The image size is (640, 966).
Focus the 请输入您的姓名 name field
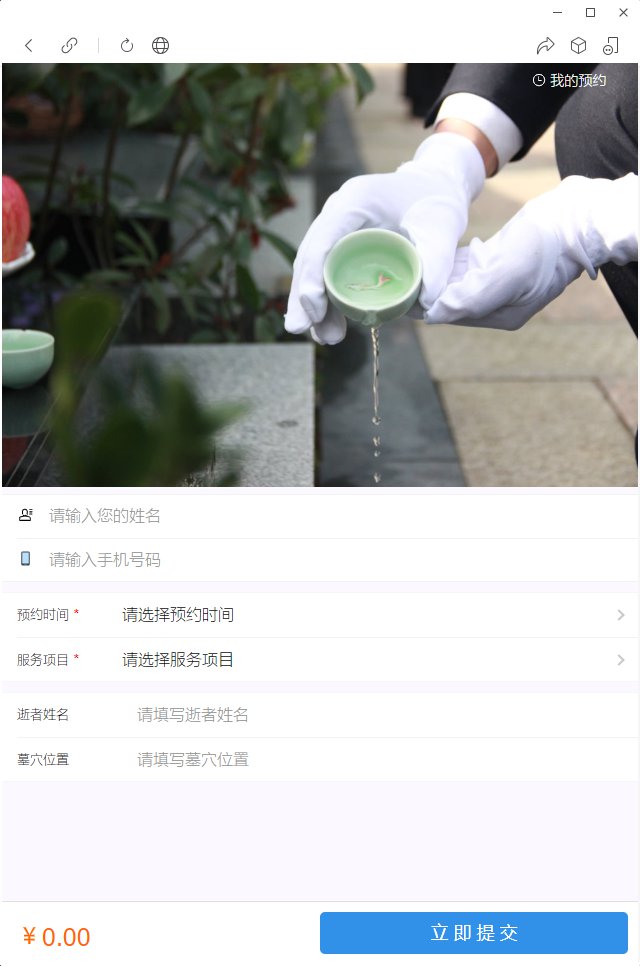point(300,516)
